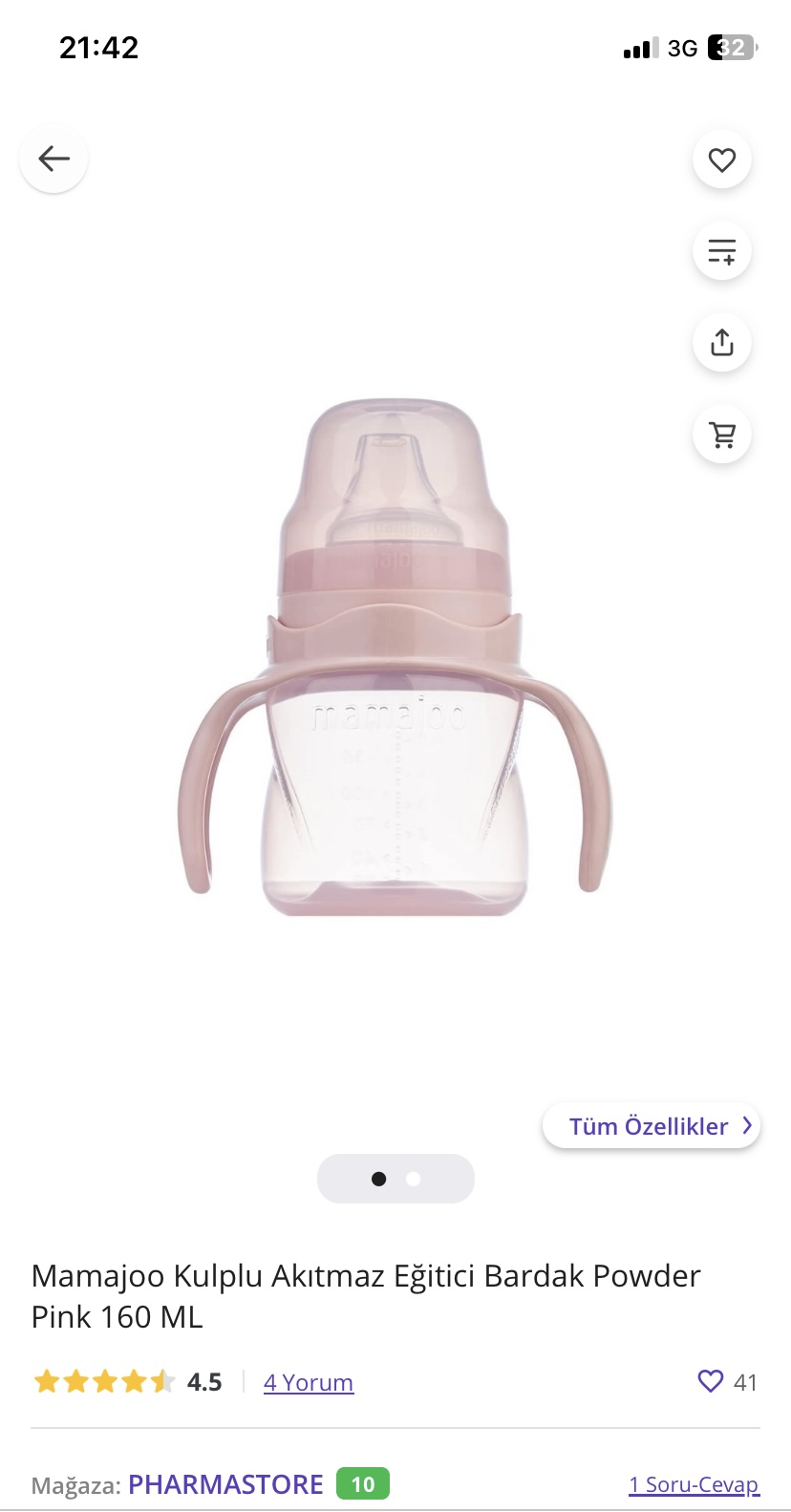Share this Mamajoo product
Image resolution: width=791 pixels, height=1512 pixels.
click(x=722, y=343)
